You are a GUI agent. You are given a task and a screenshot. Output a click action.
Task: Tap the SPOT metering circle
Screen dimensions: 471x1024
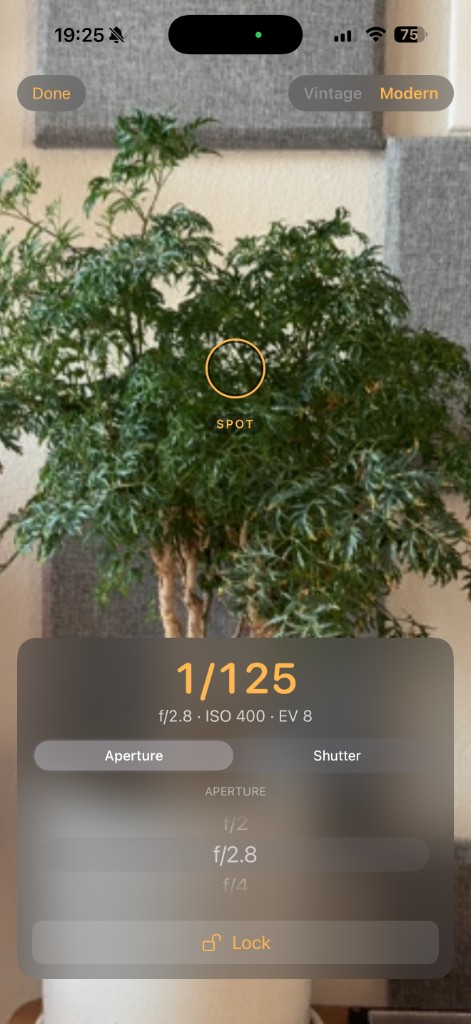(x=235, y=368)
